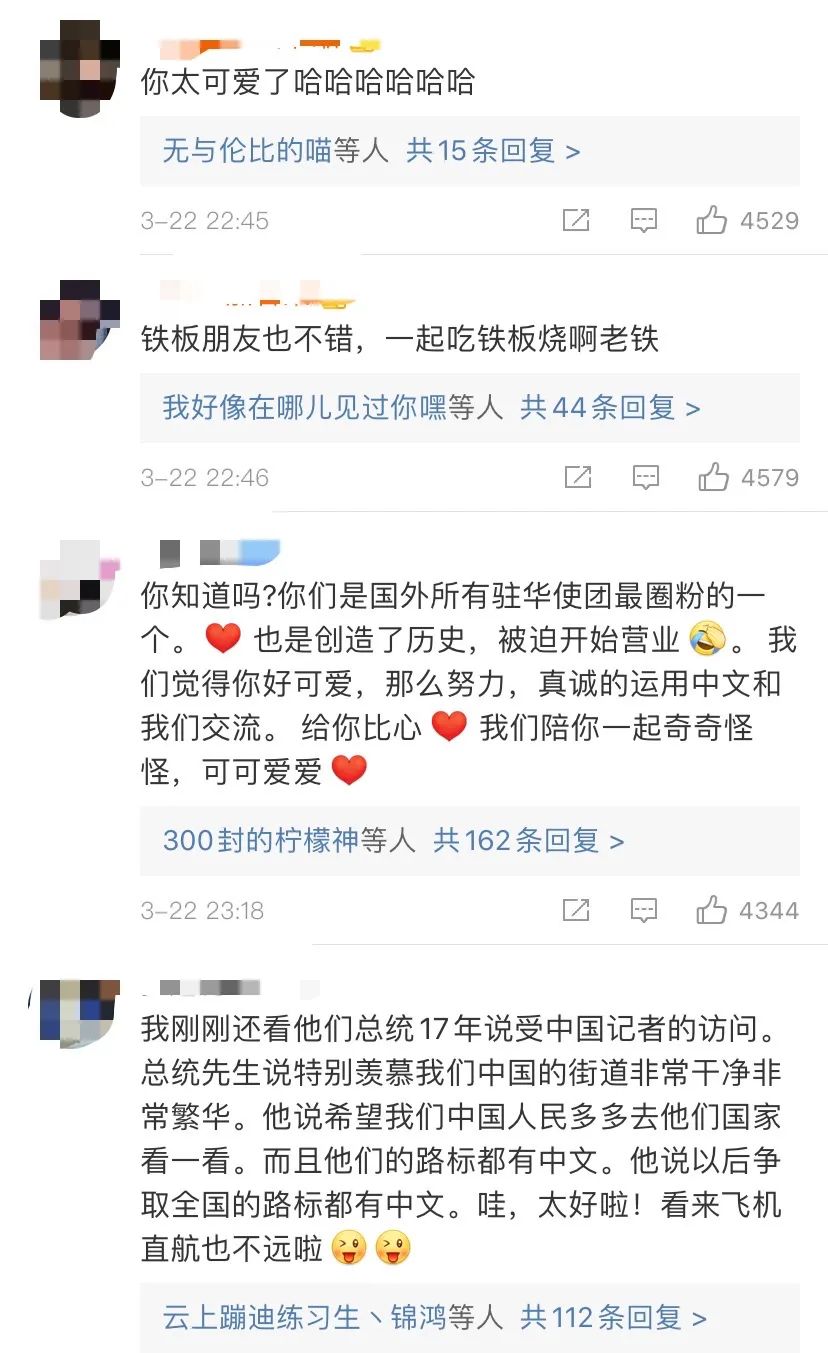Like the comment with 4579 likes
Image resolution: width=828 pixels, height=1353 pixels.
pos(714,477)
